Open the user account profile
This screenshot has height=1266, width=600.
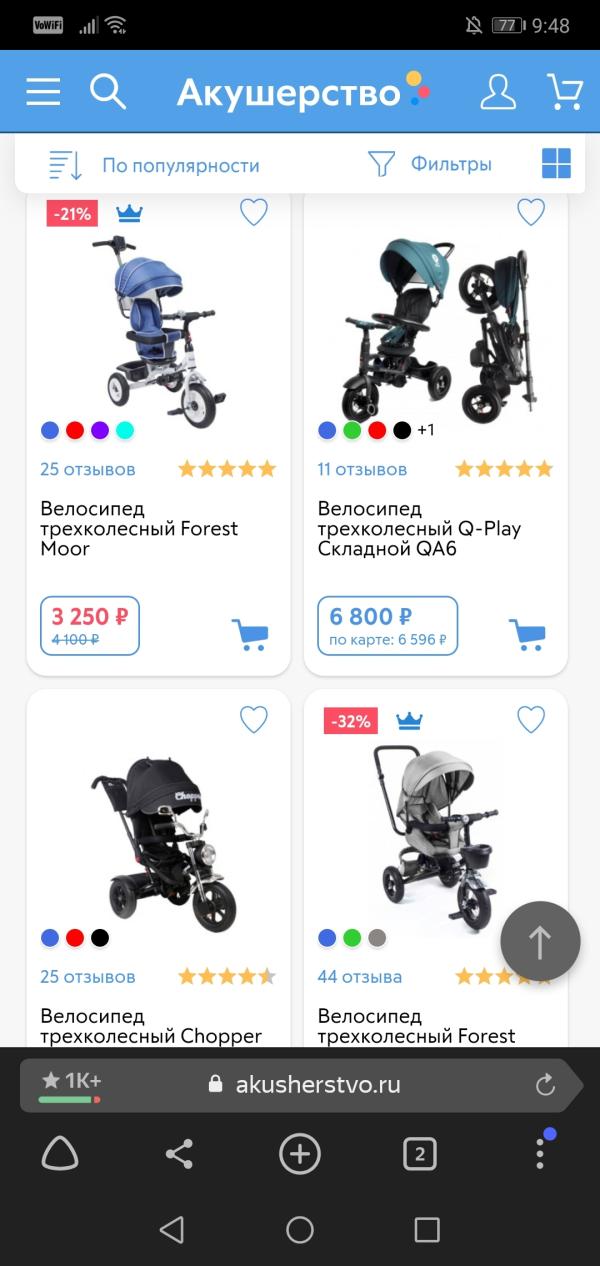click(x=497, y=92)
